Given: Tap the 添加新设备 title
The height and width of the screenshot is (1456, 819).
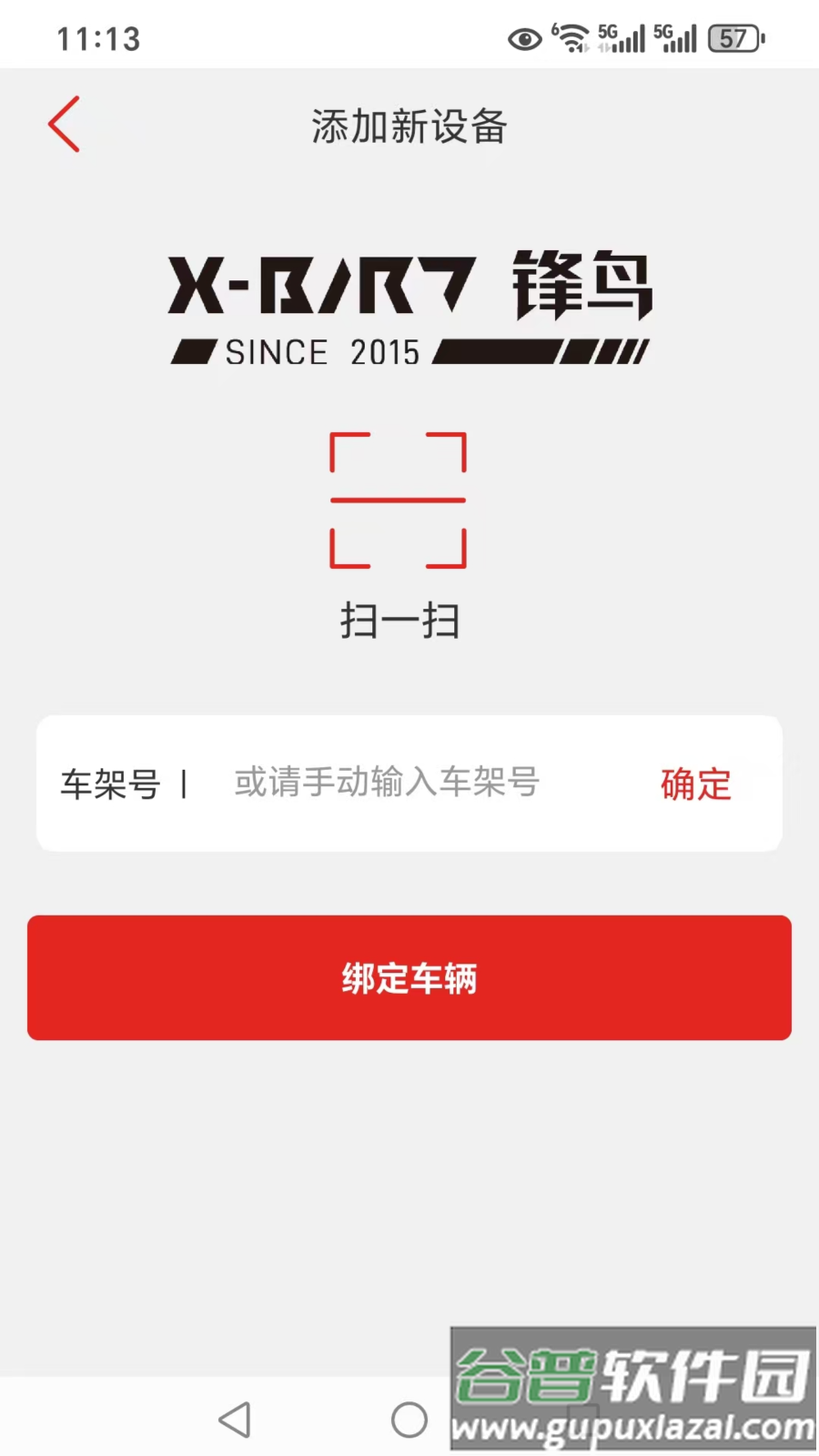Looking at the screenshot, I should point(409,127).
